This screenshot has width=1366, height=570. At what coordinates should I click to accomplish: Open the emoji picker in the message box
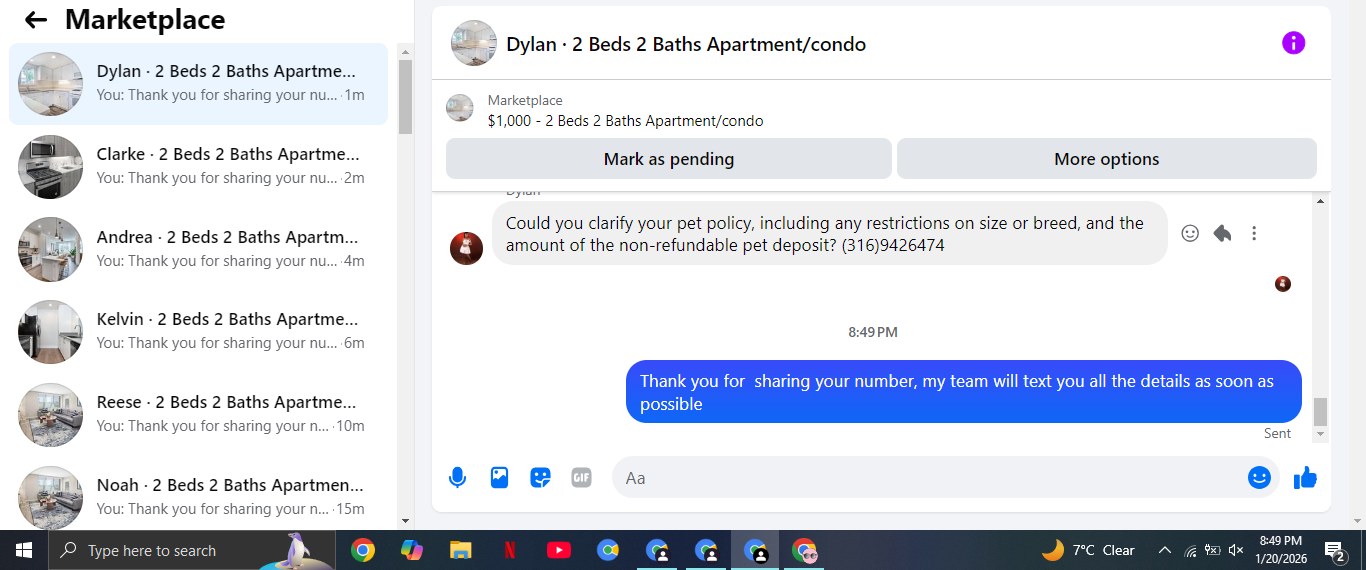pyautogui.click(x=1259, y=478)
